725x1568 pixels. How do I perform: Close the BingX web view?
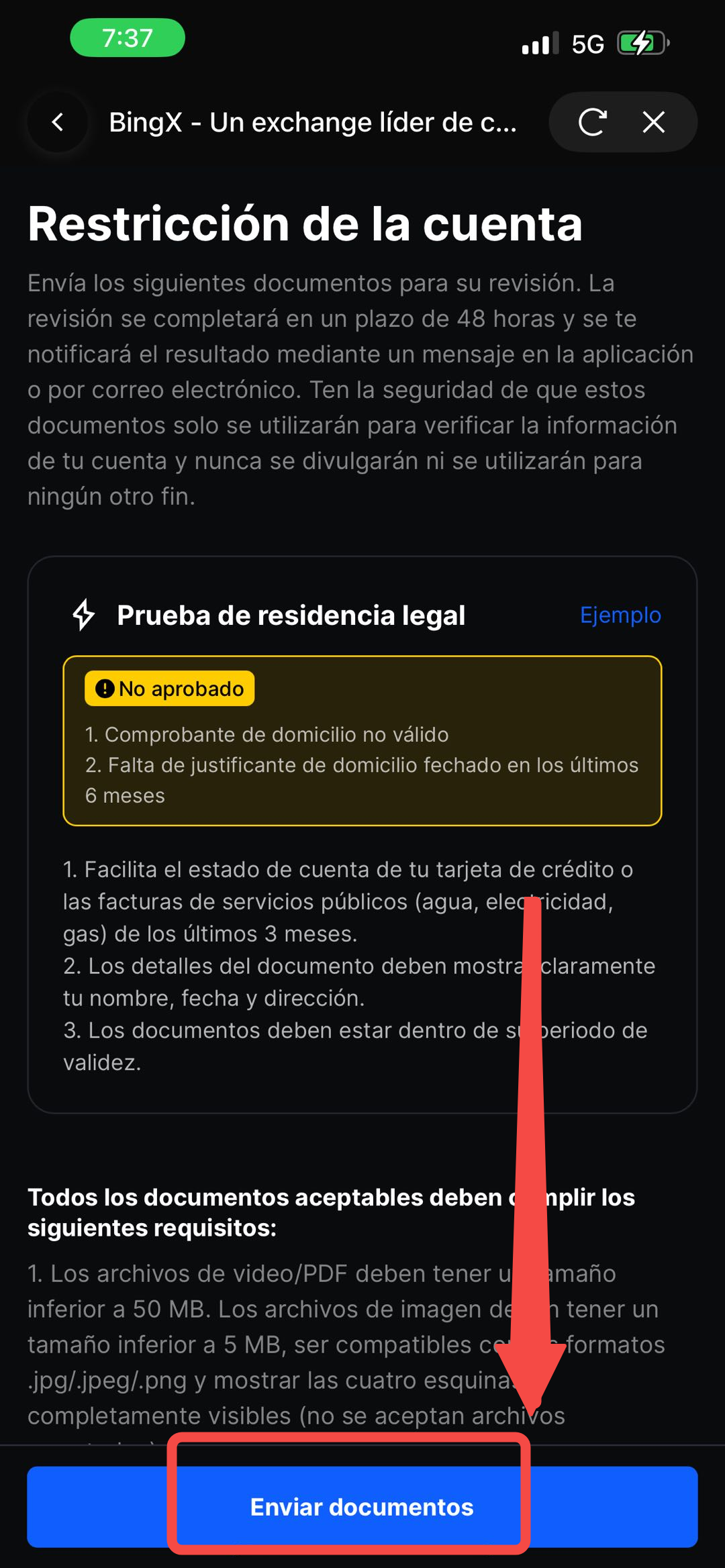(653, 122)
